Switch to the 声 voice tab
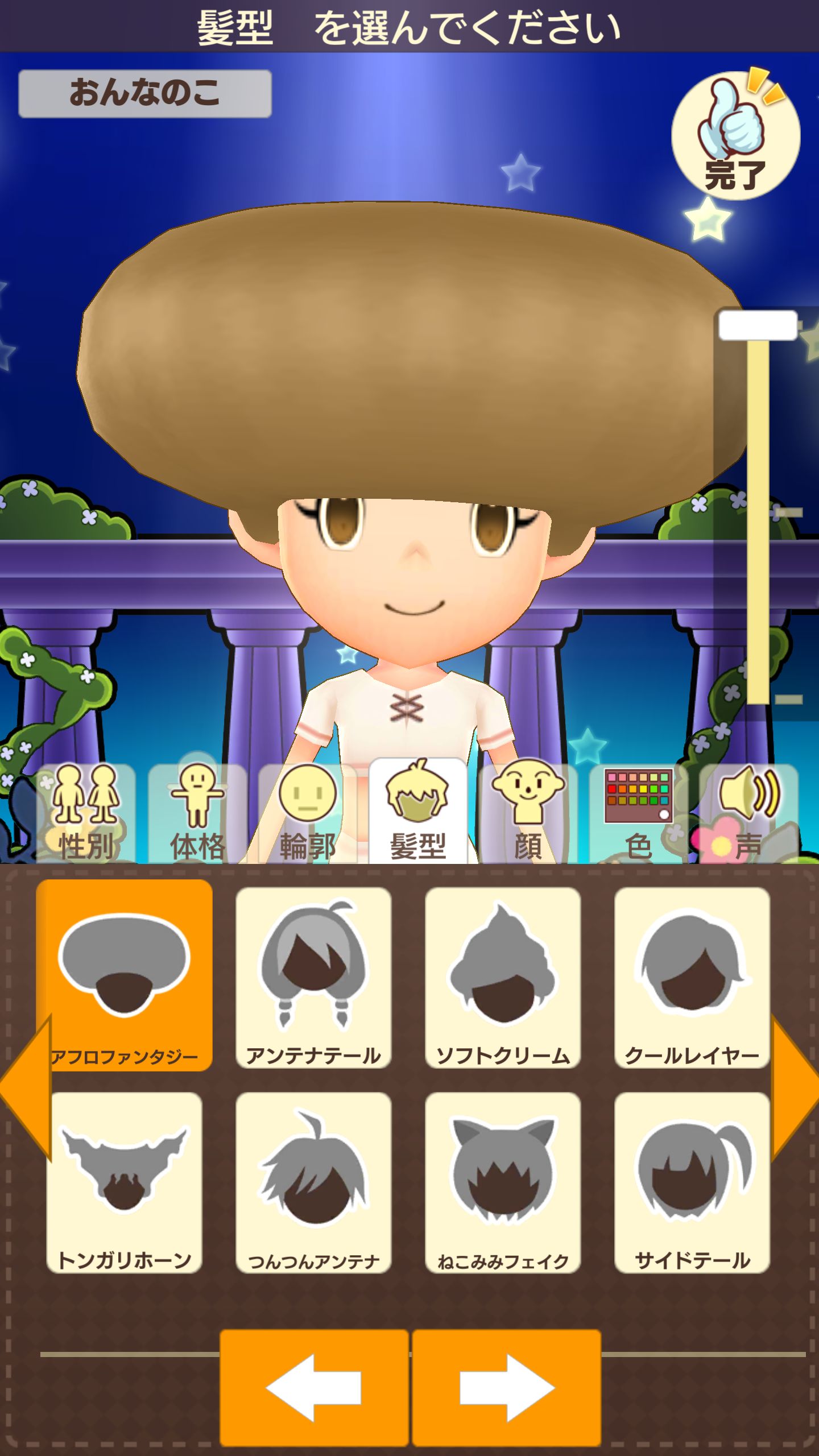The width and height of the screenshot is (819, 1456). coord(748,814)
